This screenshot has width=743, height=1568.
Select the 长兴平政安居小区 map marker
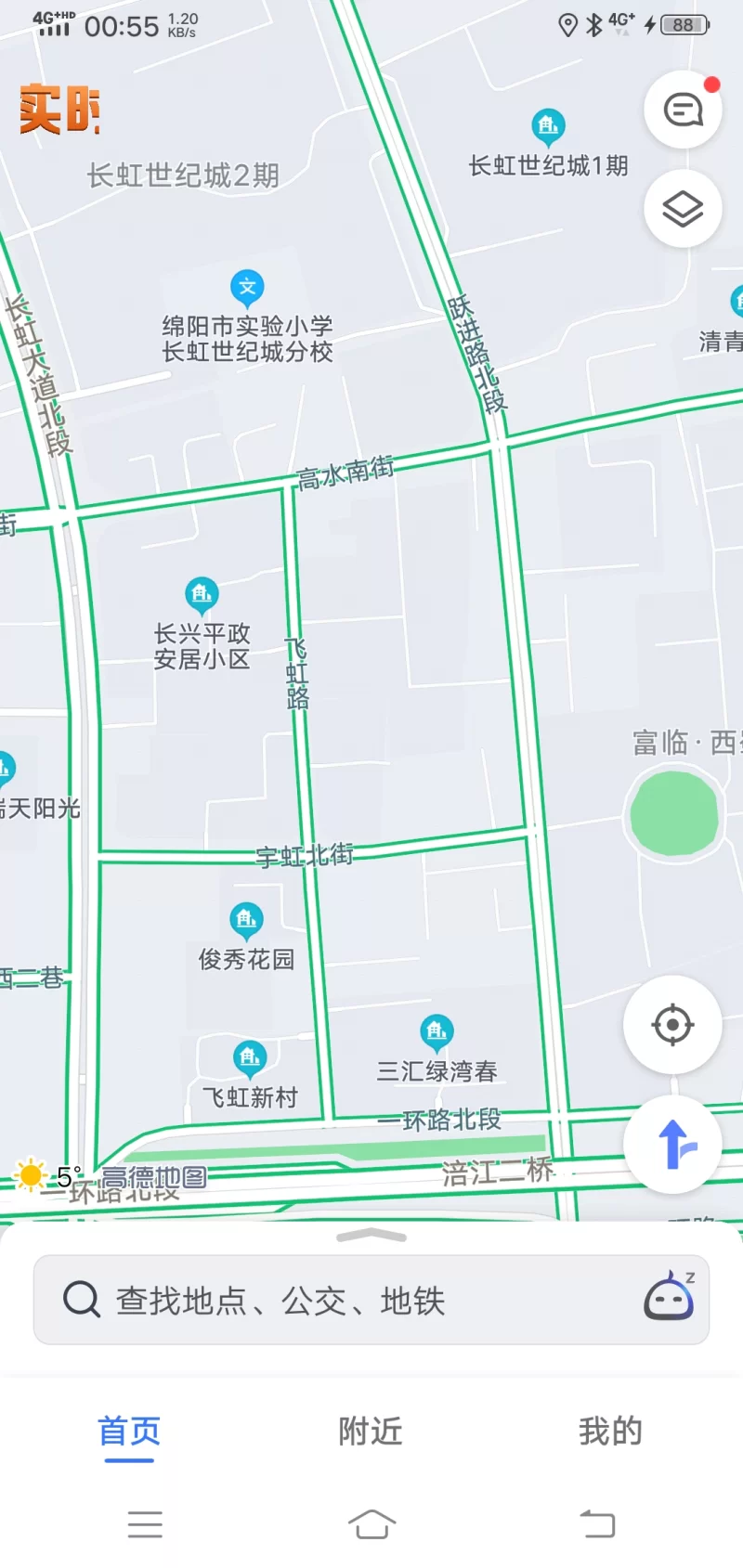pos(202,594)
